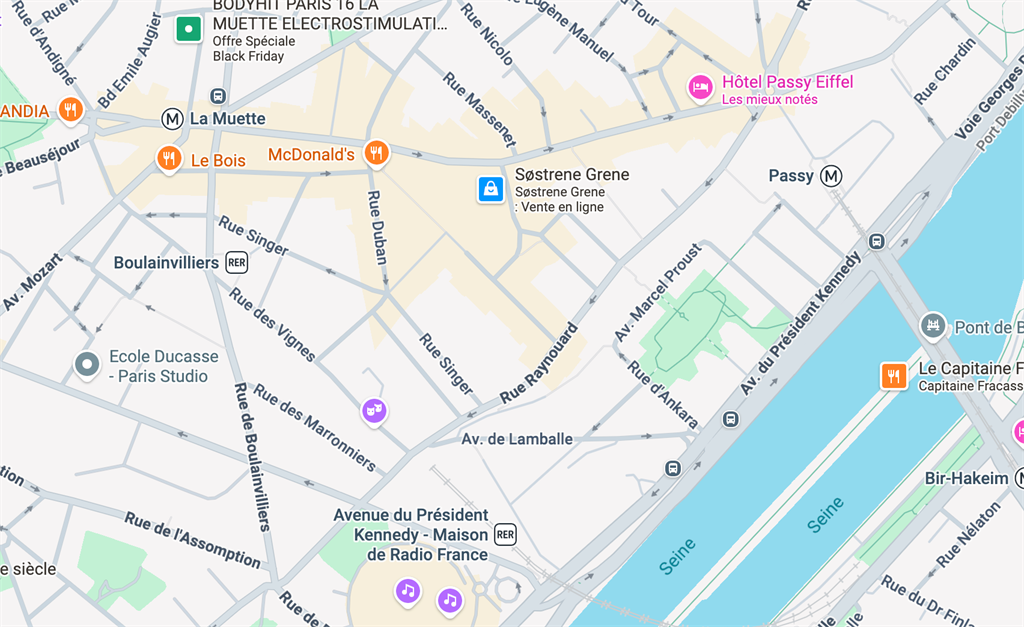Image resolution: width=1024 pixels, height=627 pixels.
Task: Select the Avenue du Président Kennedy RER station
Action: tap(505, 535)
